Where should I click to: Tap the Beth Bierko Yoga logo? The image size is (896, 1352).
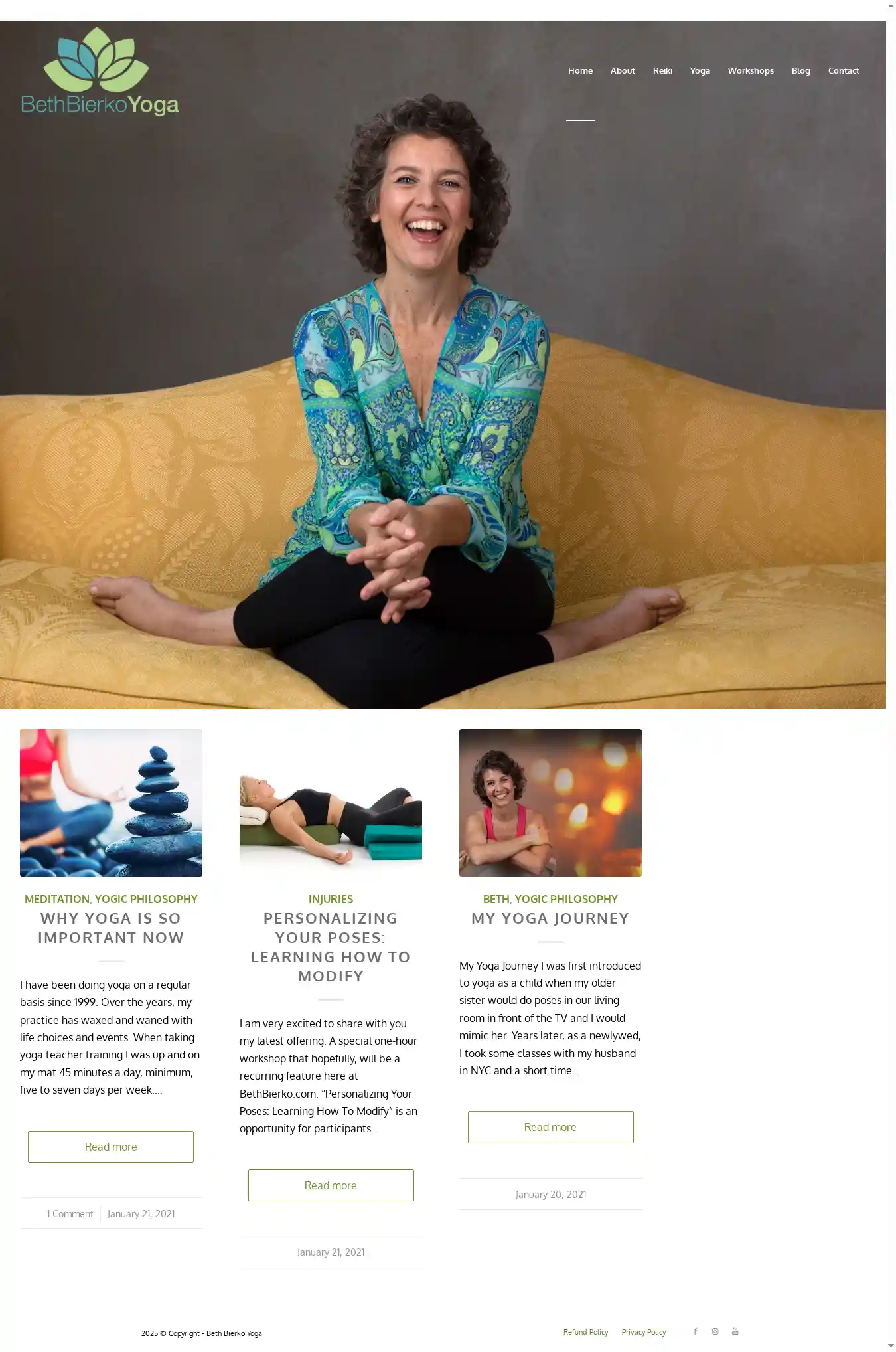pos(100,72)
